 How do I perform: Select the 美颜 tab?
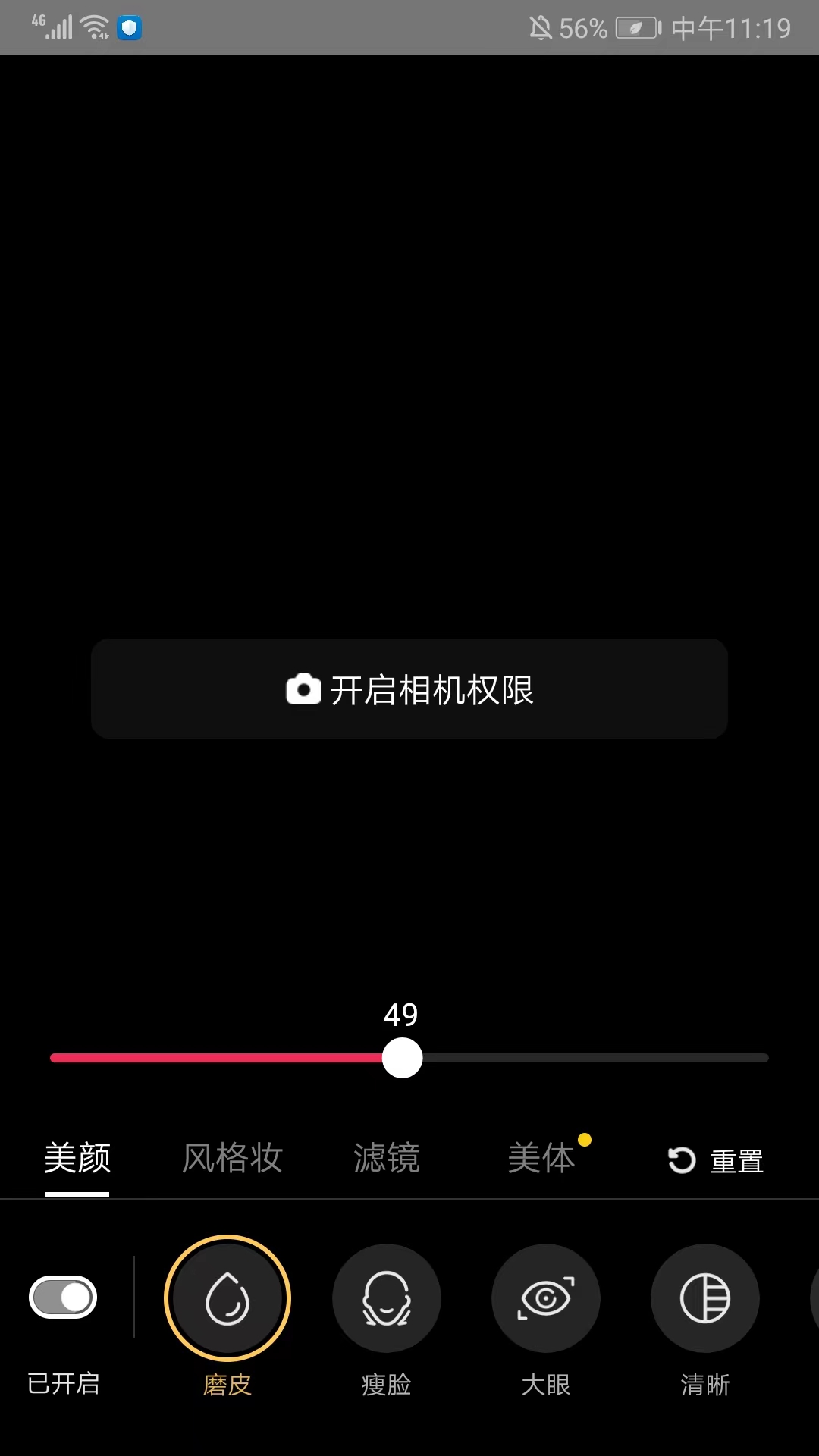(x=77, y=1158)
